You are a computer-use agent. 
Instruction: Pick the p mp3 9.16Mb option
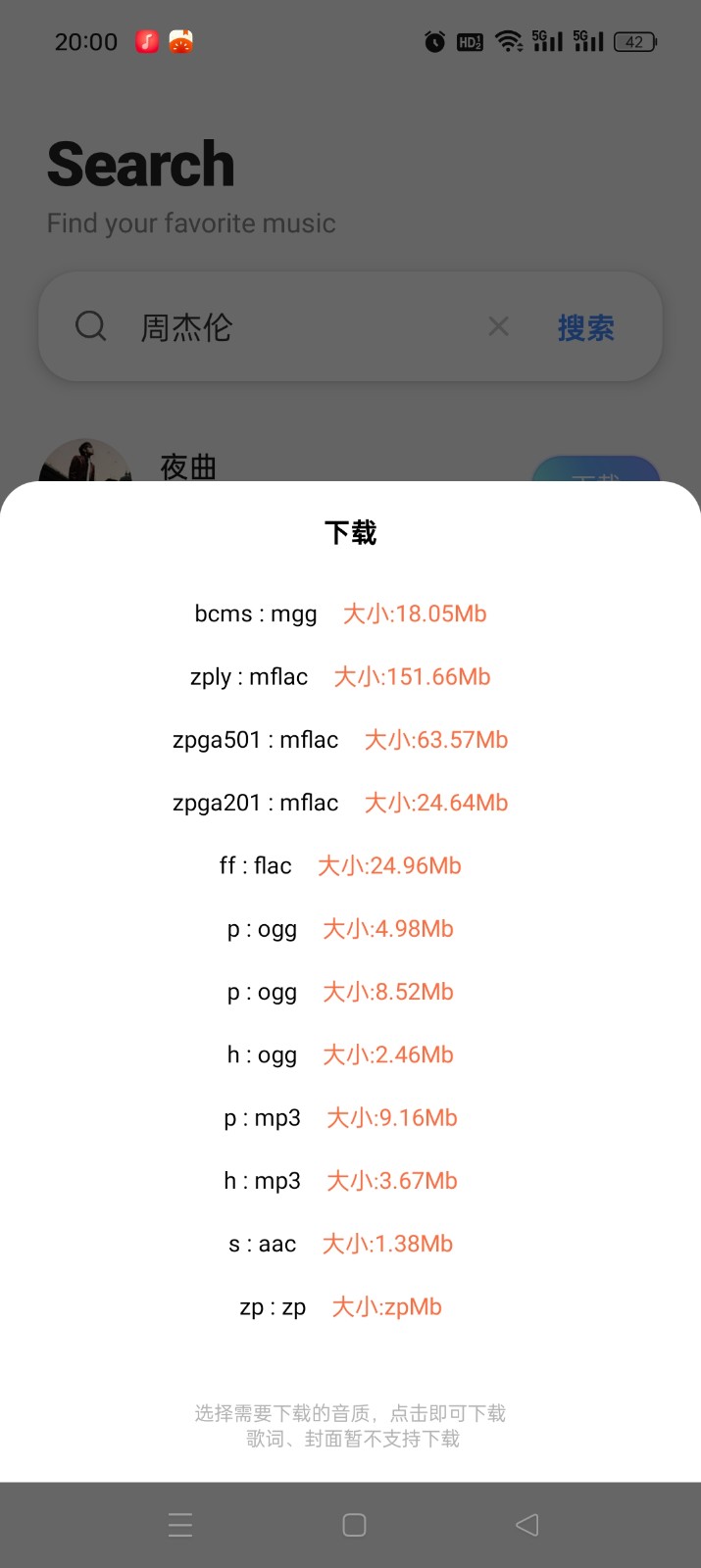(340, 1118)
